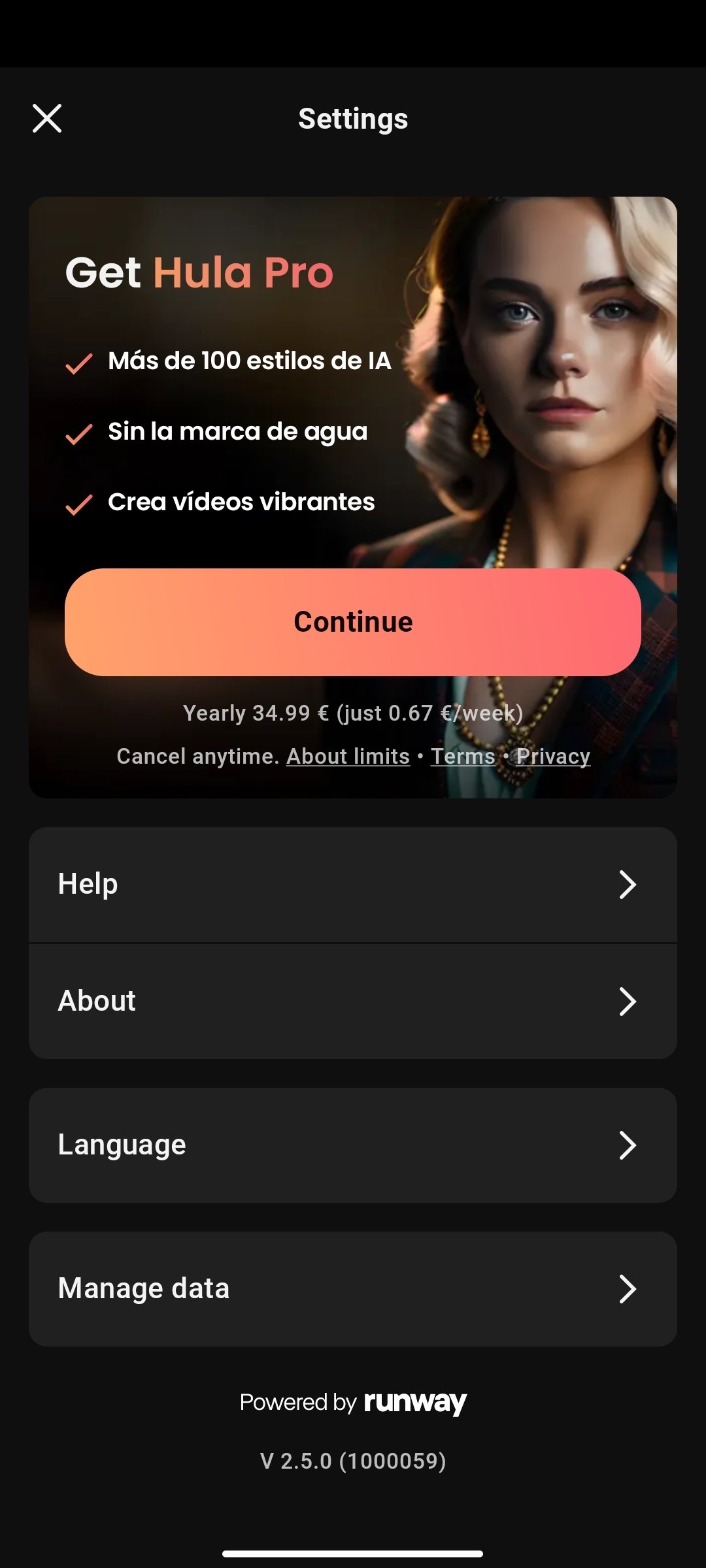This screenshot has width=706, height=1568.
Task: Close the Settings screen
Action: [x=47, y=118]
